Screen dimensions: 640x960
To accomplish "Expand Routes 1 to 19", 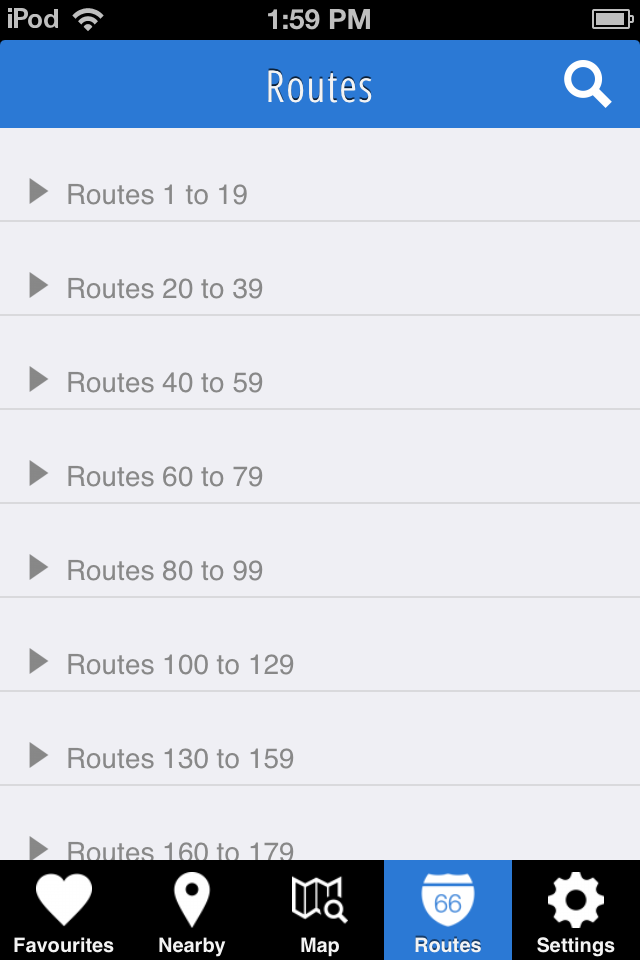I will (x=156, y=193).
